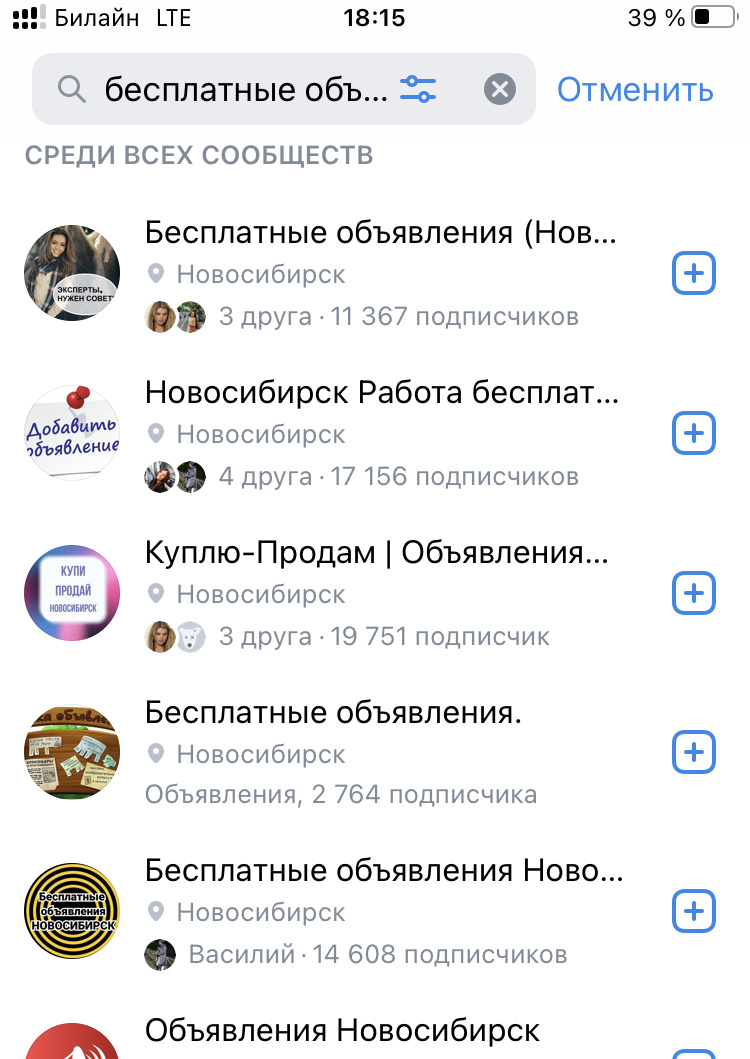Viewport: 750px width, 1059px height.
Task: Open the Куплю-Продам community avatar
Action: pyautogui.click(x=71, y=592)
